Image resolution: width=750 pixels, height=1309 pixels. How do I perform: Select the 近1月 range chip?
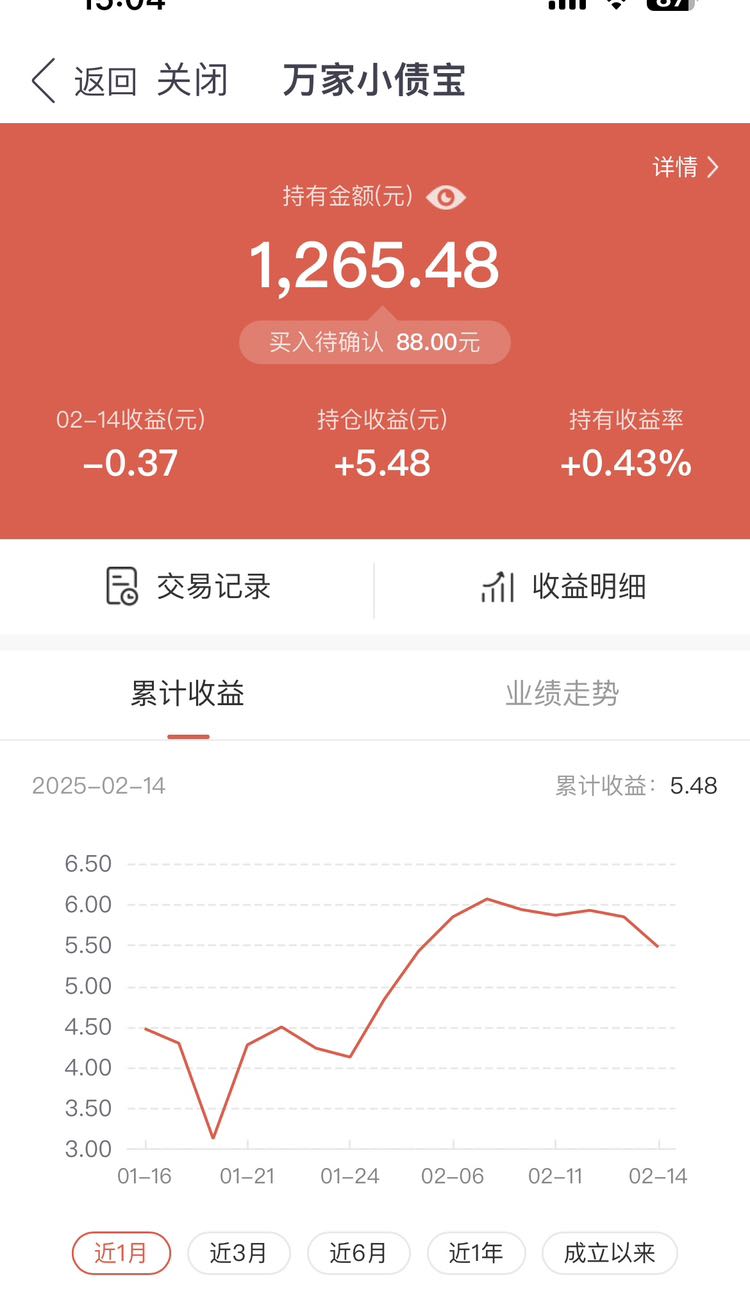pos(121,1253)
